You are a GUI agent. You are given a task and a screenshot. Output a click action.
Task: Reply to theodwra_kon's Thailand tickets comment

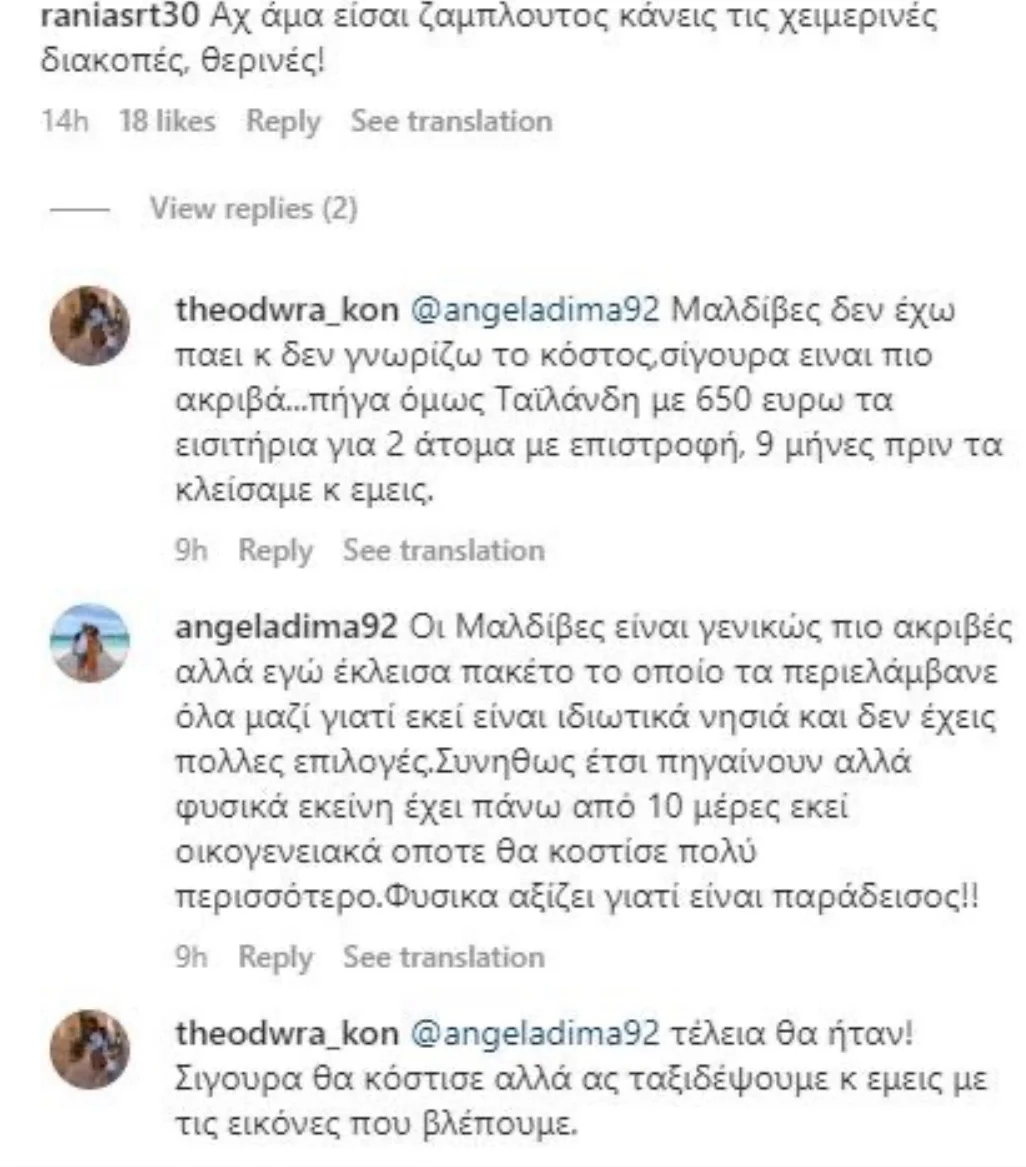275,550
